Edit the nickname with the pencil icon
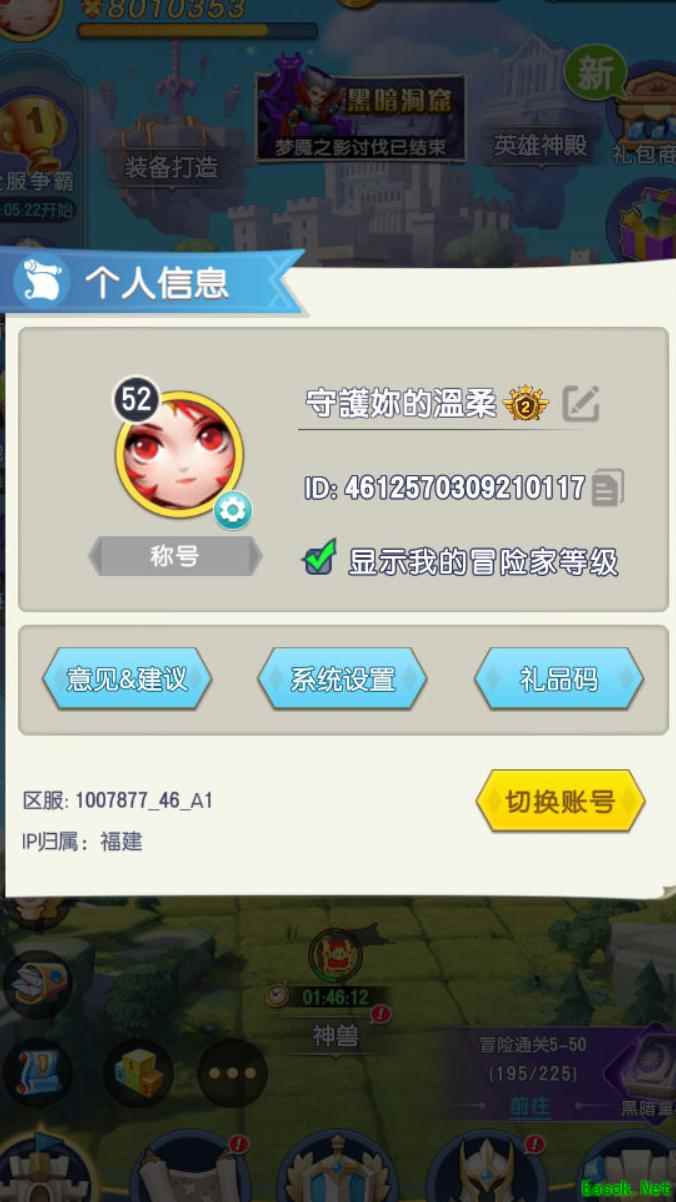The image size is (676, 1202). (581, 403)
